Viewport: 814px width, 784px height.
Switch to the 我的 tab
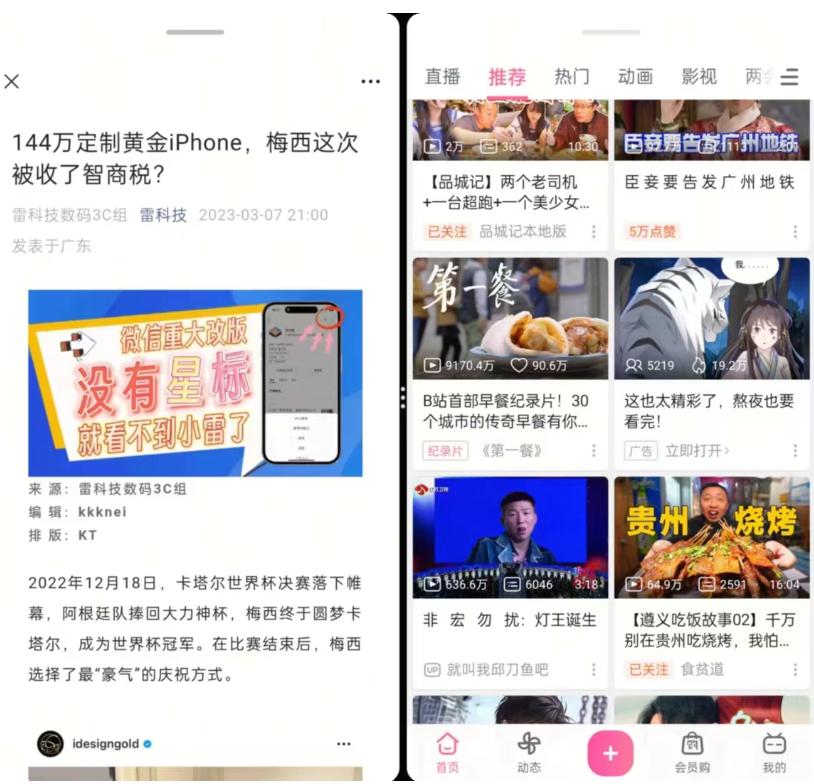pos(773,752)
